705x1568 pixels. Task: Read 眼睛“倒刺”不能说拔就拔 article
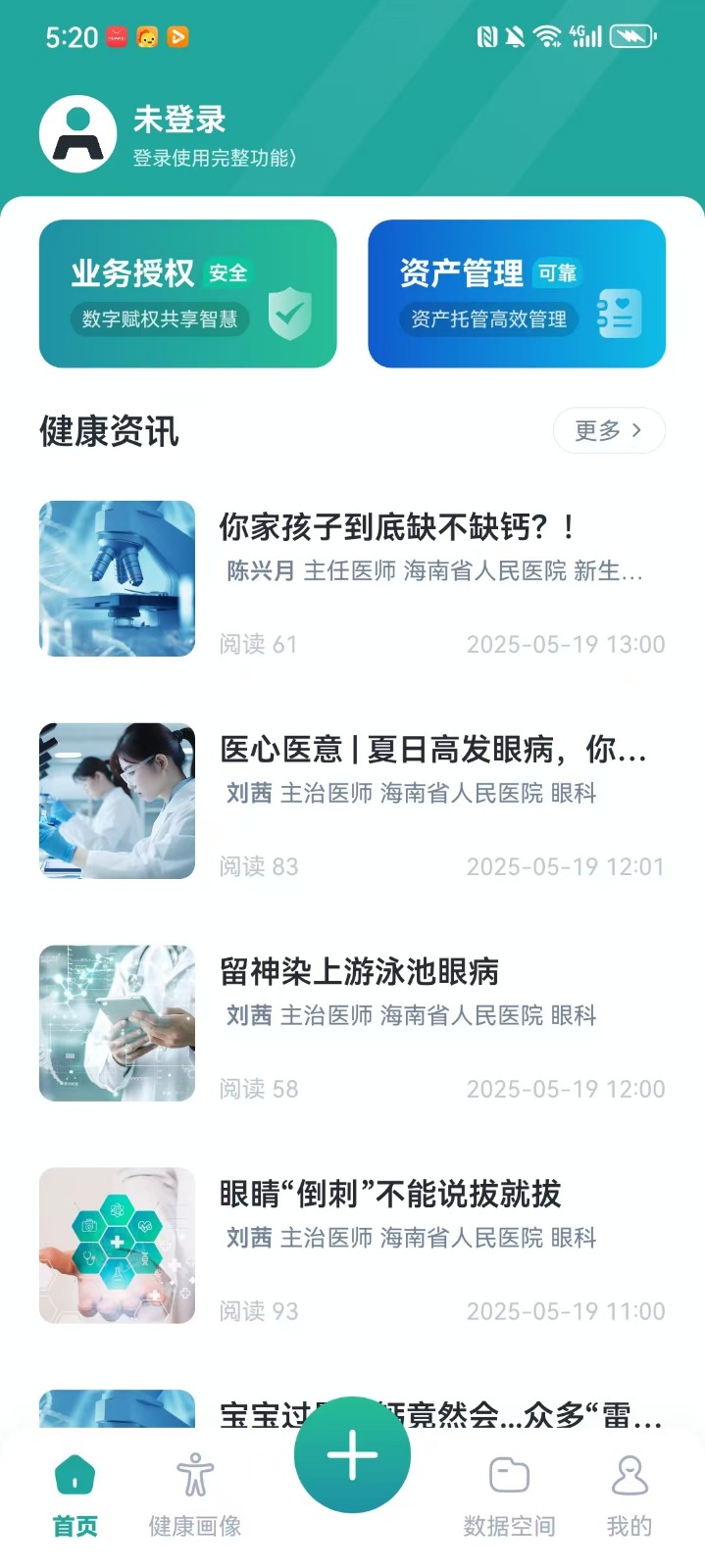[390, 1194]
